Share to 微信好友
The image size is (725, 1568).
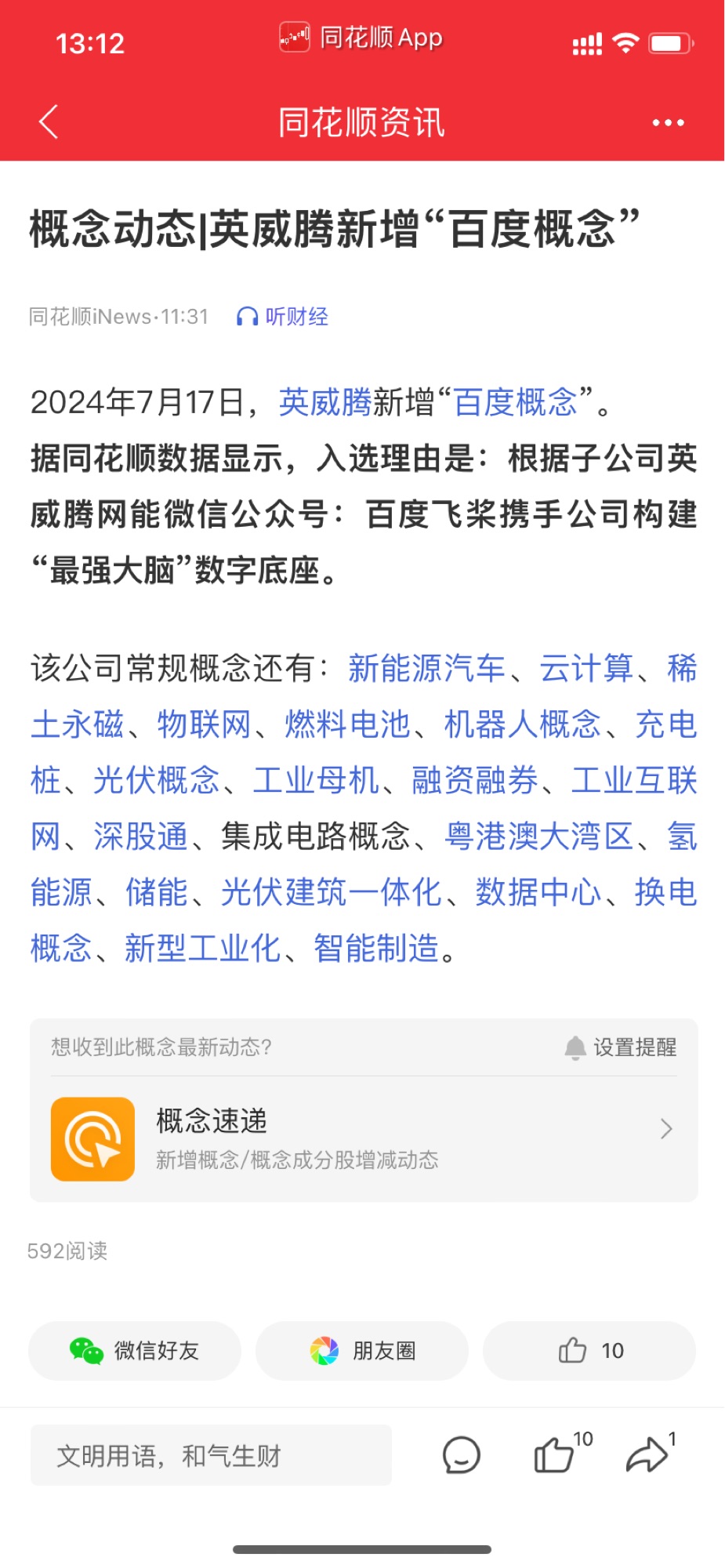coord(135,1351)
